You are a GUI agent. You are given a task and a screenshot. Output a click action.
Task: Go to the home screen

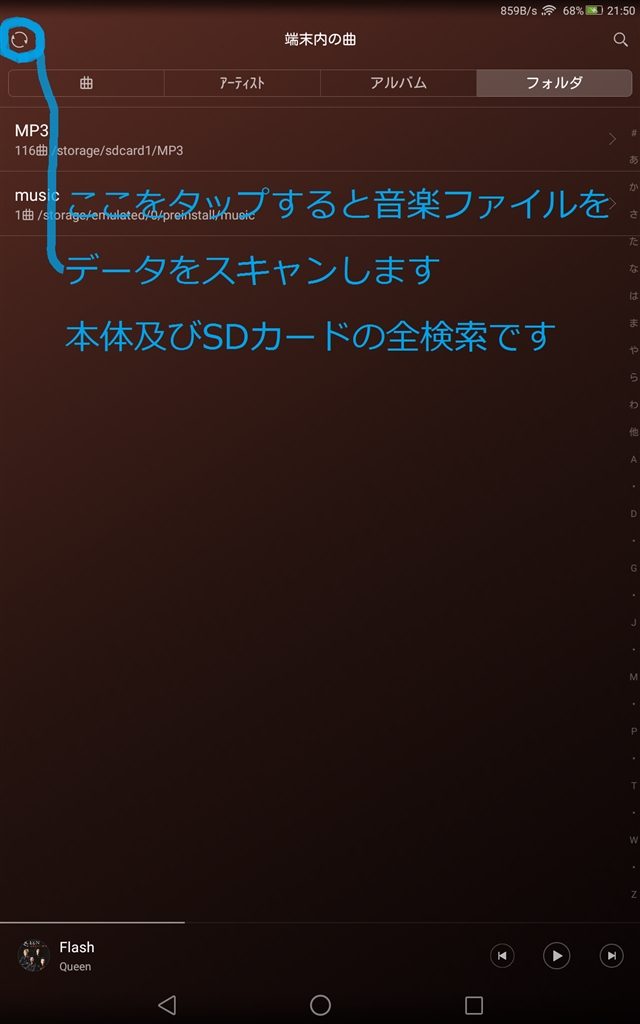[x=320, y=1005]
